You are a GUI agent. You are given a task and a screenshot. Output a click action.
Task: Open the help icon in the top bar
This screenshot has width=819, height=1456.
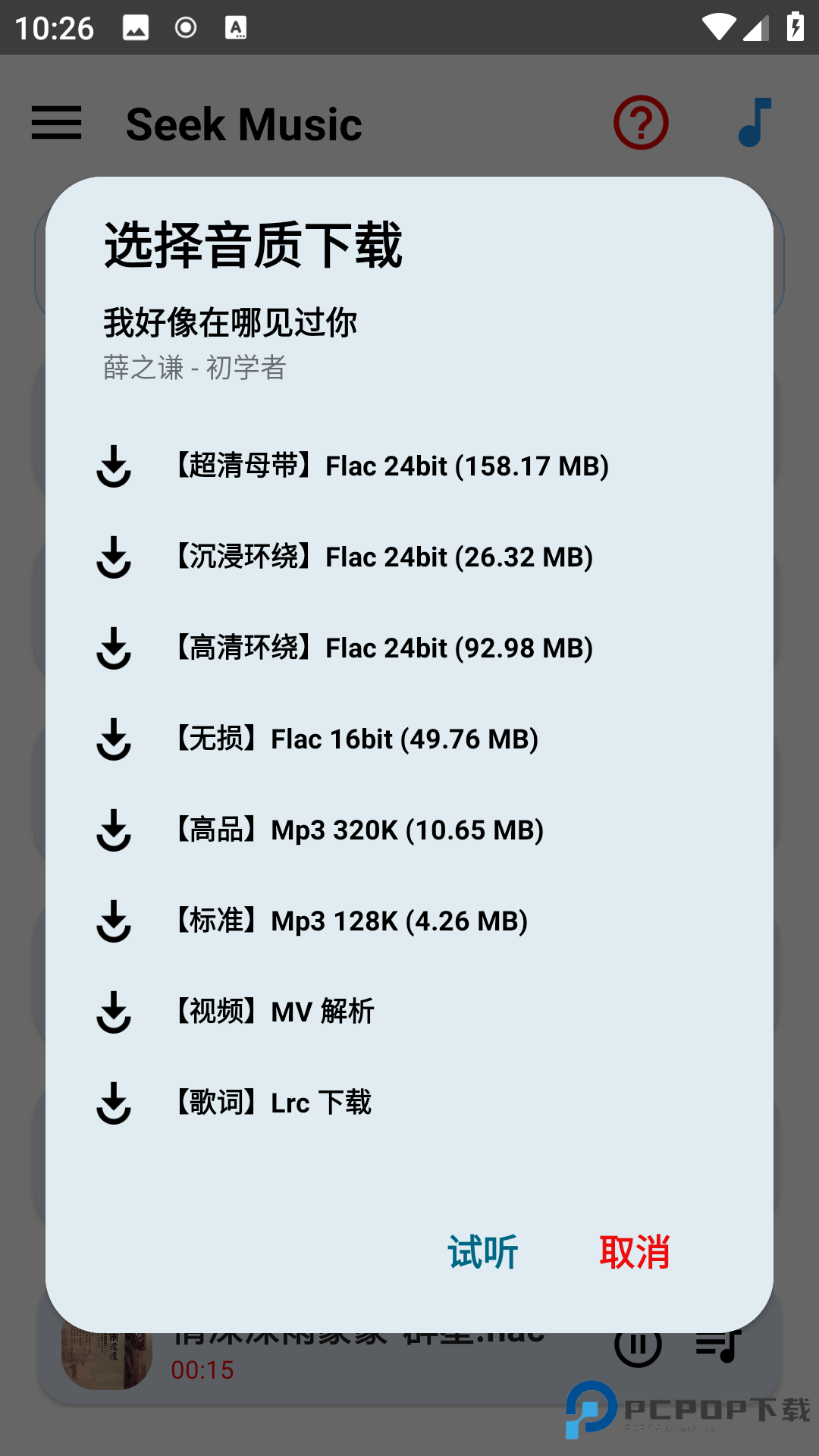pos(641,121)
